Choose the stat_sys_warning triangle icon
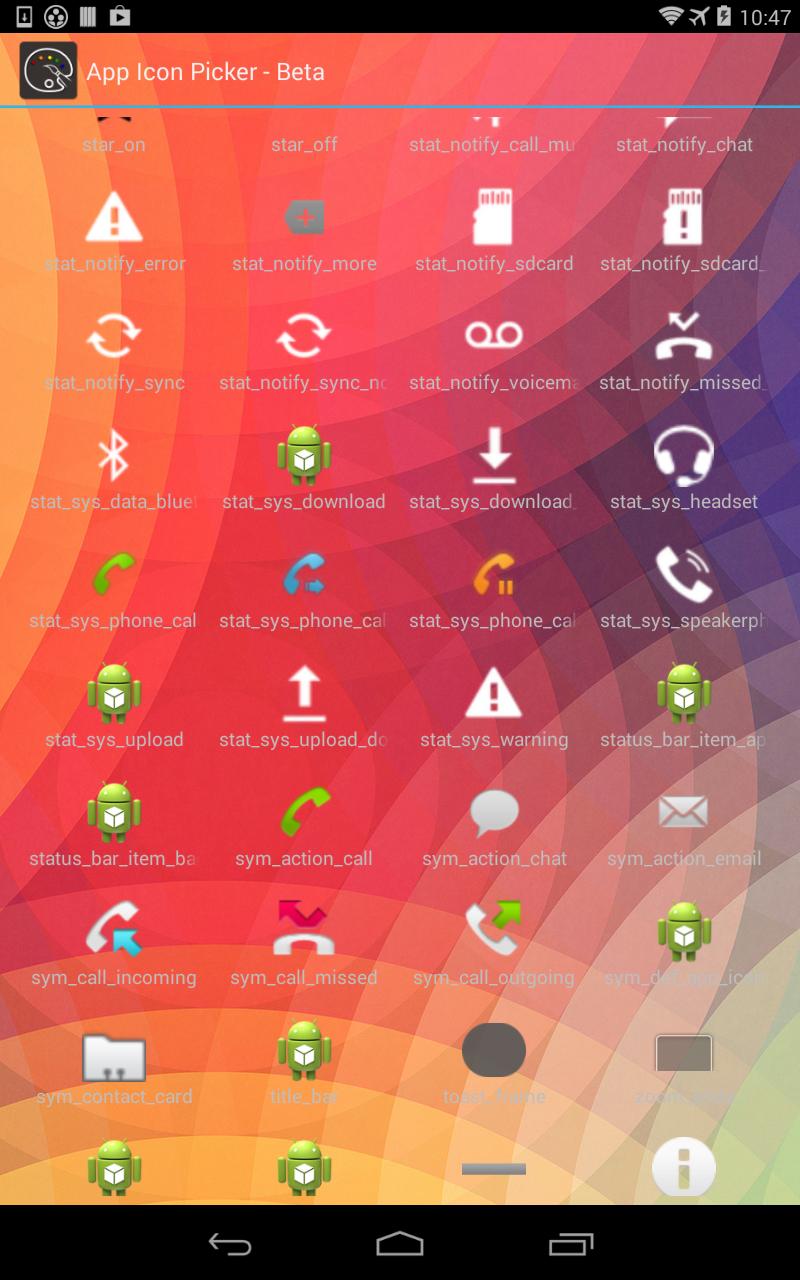The image size is (800, 1280). click(x=494, y=694)
